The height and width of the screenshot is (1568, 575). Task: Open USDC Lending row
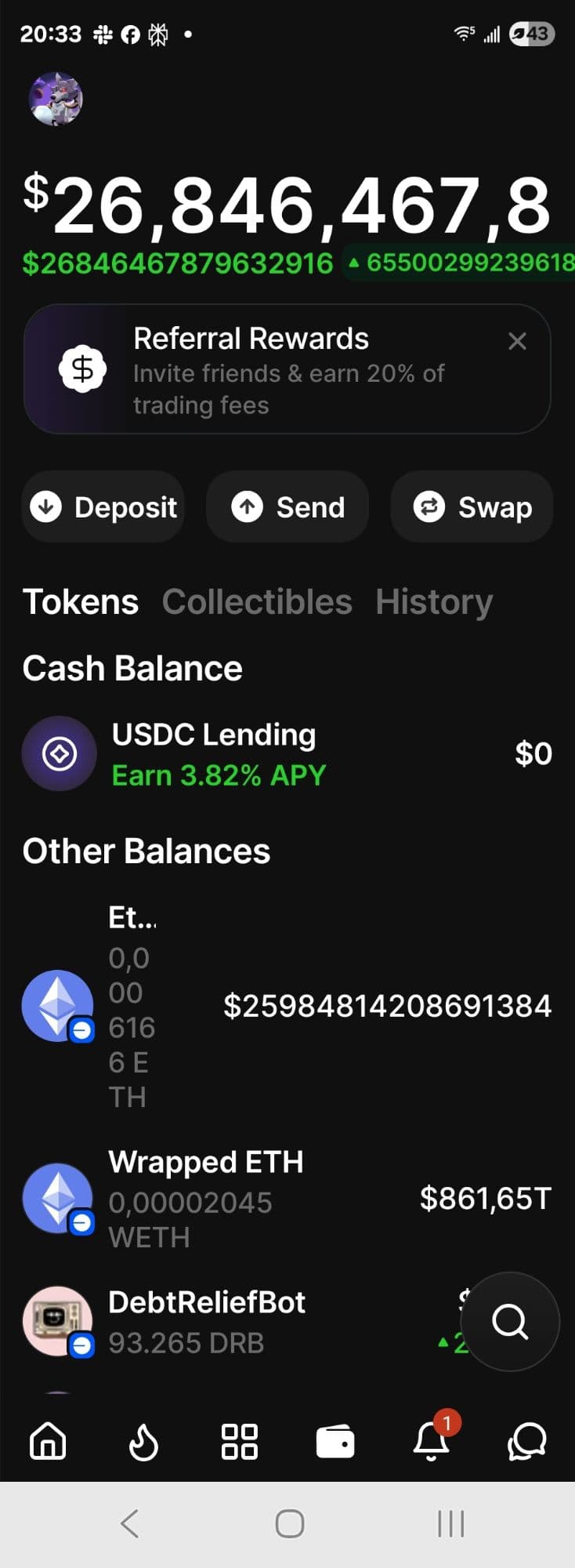tap(287, 753)
